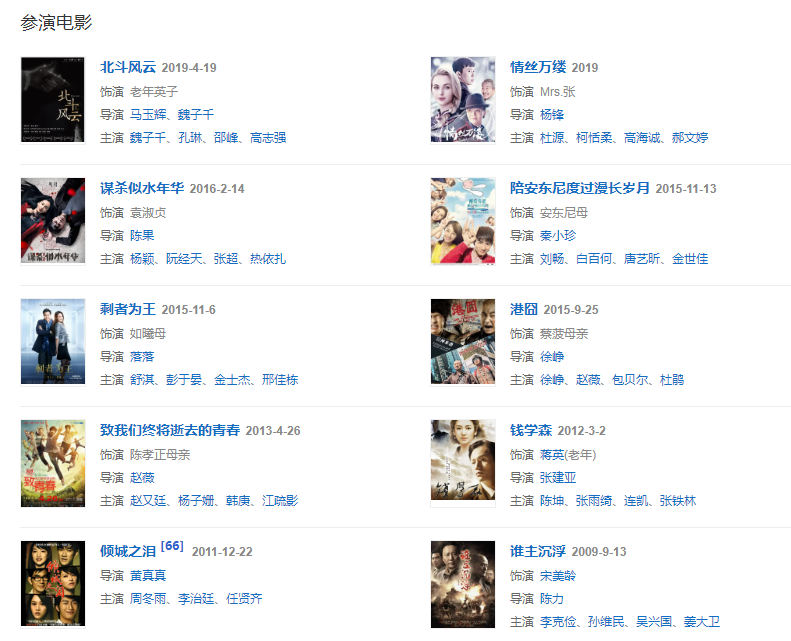Open actor 舒淇's page
Image resolution: width=791 pixels, height=641 pixels.
point(142,380)
